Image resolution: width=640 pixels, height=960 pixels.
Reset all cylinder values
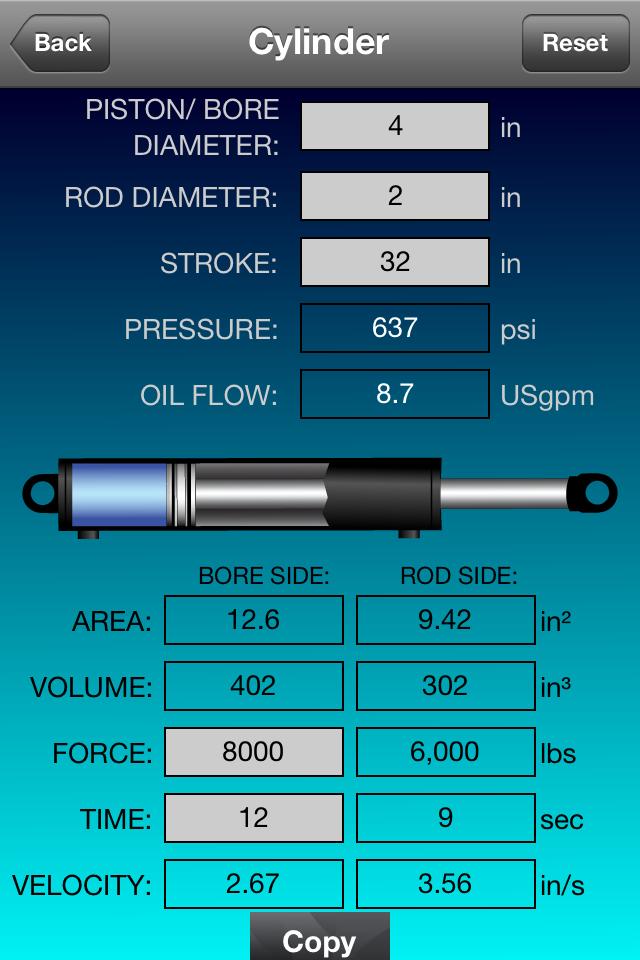[x=575, y=43]
